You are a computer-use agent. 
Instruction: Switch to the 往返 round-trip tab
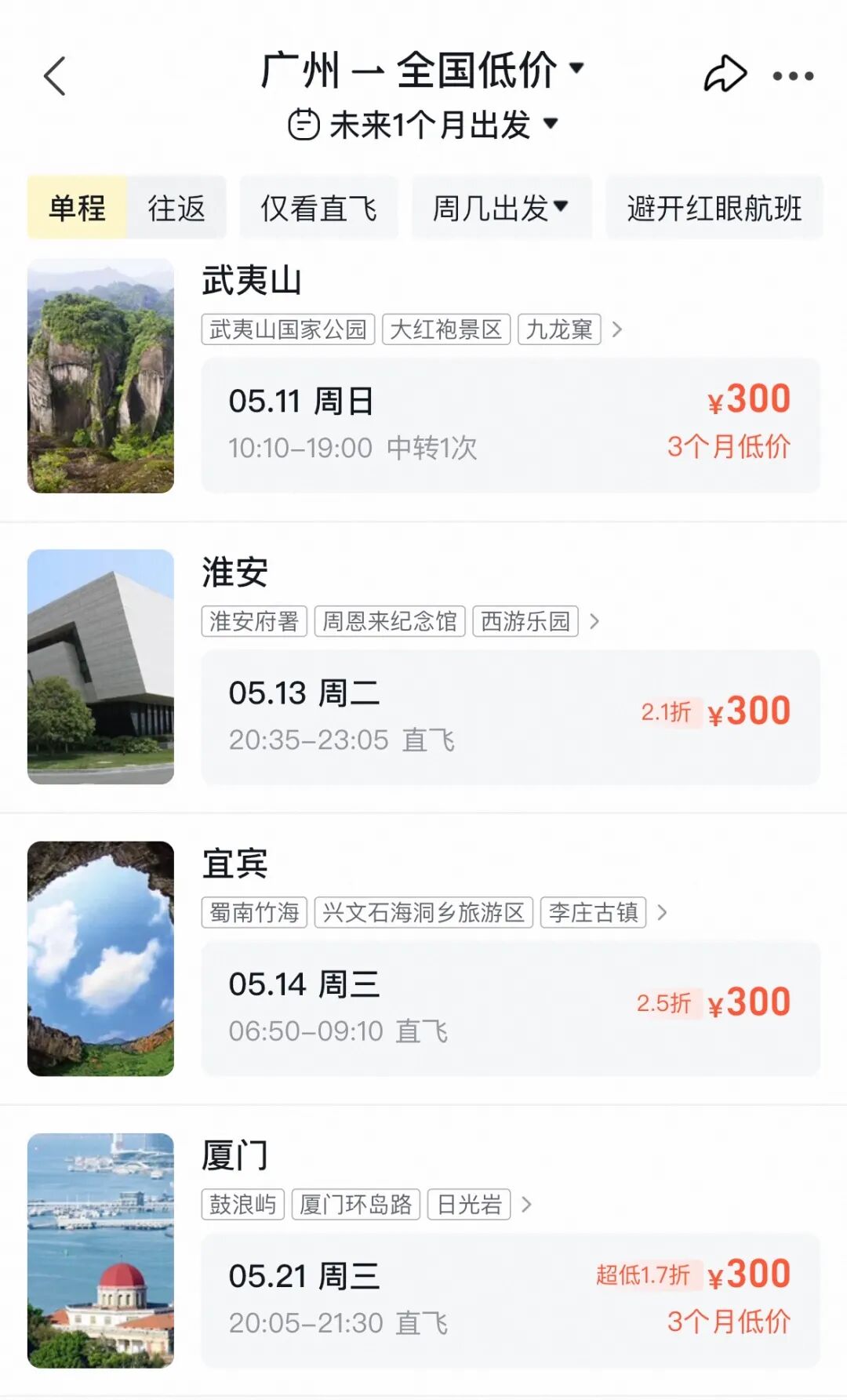tap(176, 208)
